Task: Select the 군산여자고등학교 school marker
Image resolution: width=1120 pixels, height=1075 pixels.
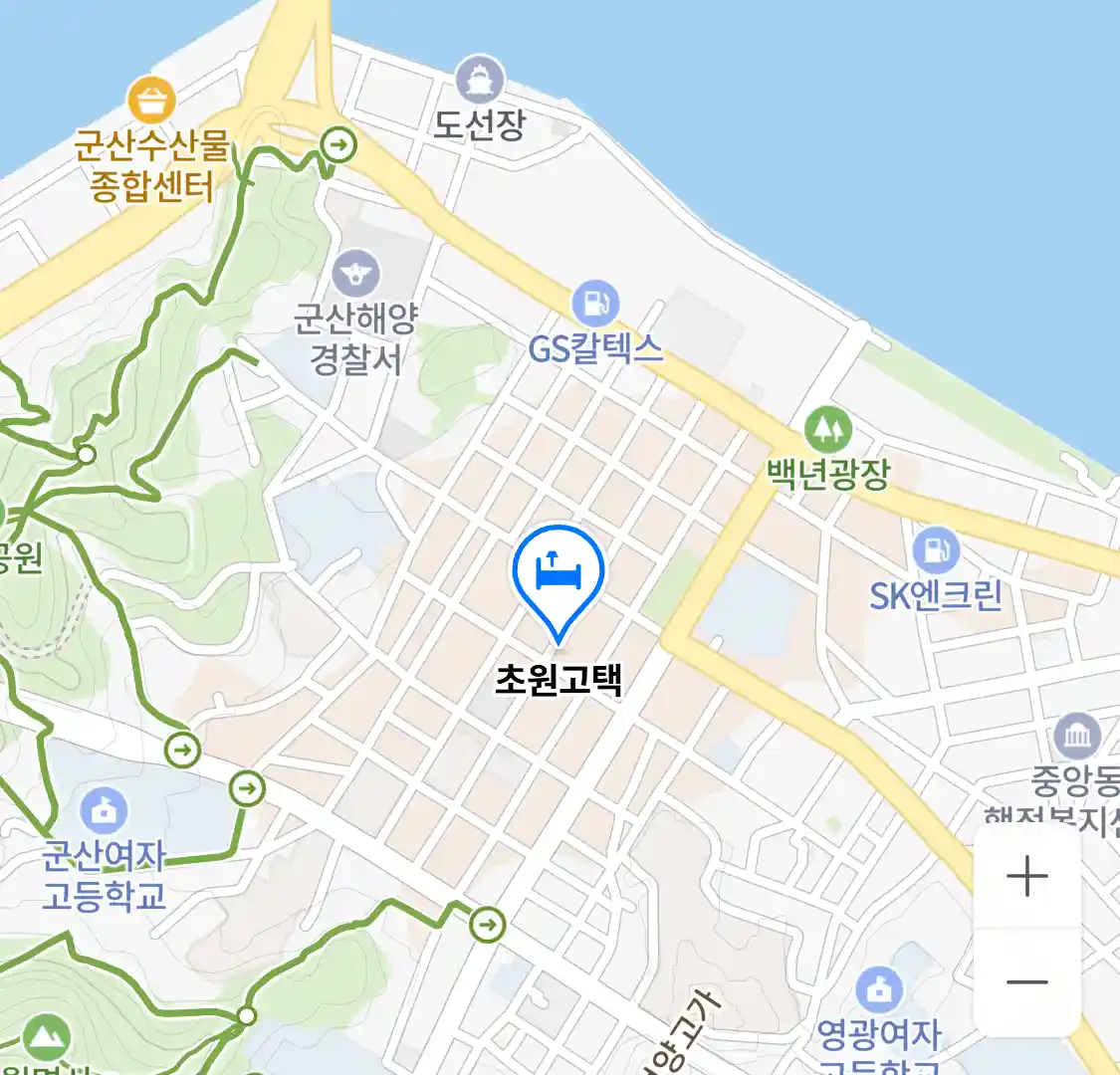Action: (104, 812)
